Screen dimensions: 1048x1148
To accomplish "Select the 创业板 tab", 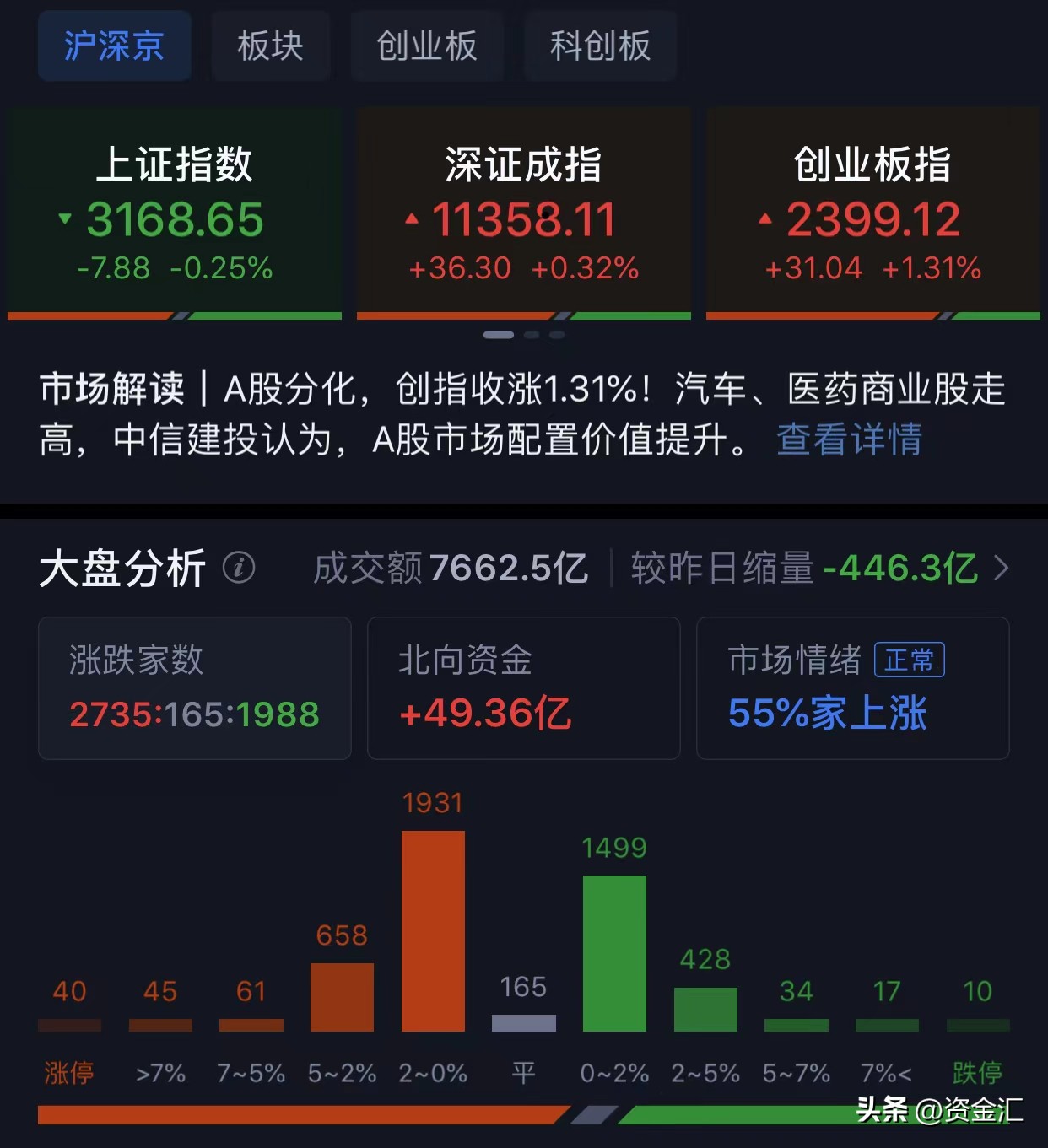I will (427, 46).
